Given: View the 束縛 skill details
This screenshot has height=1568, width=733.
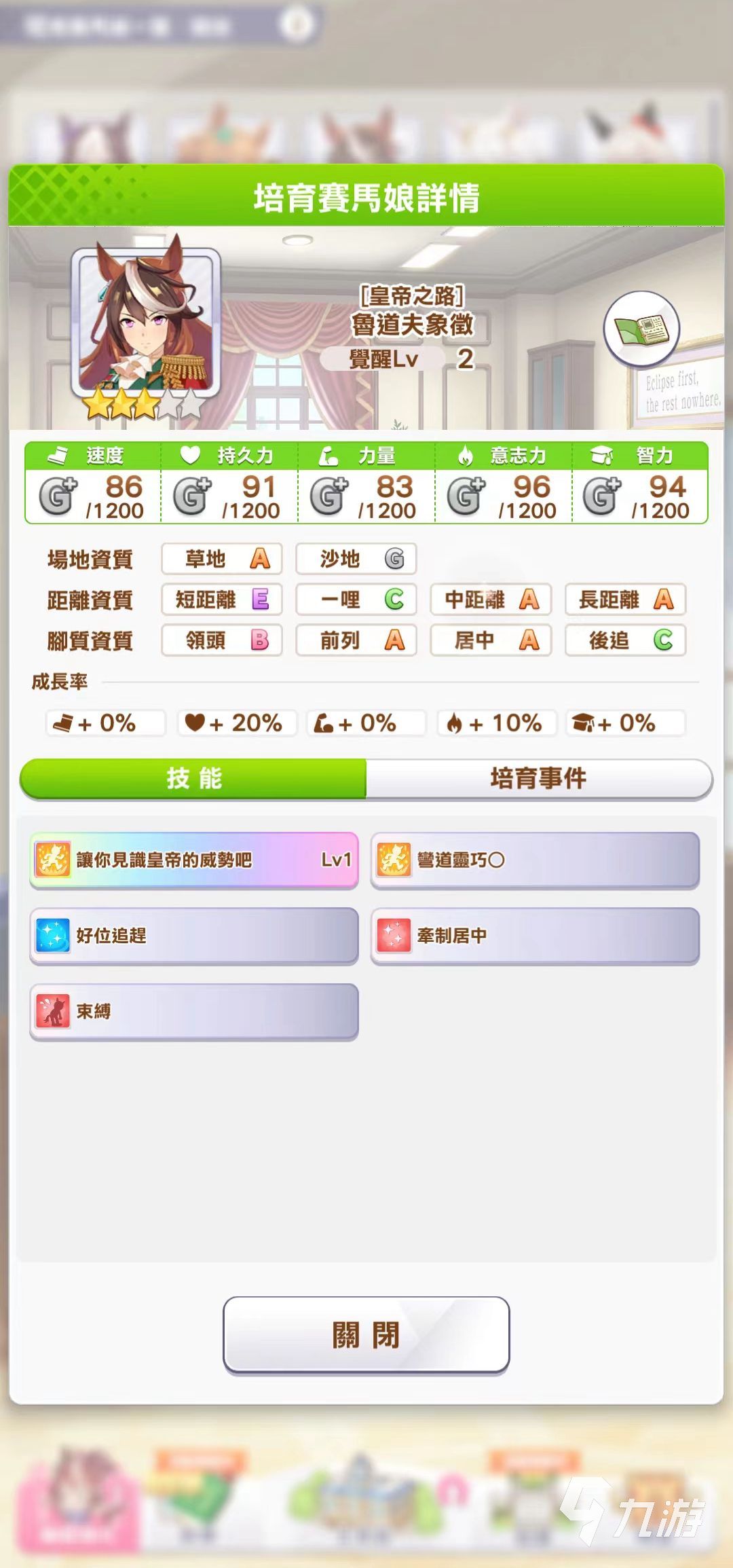Looking at the screenshot, I should click(x=194, y=1011).
